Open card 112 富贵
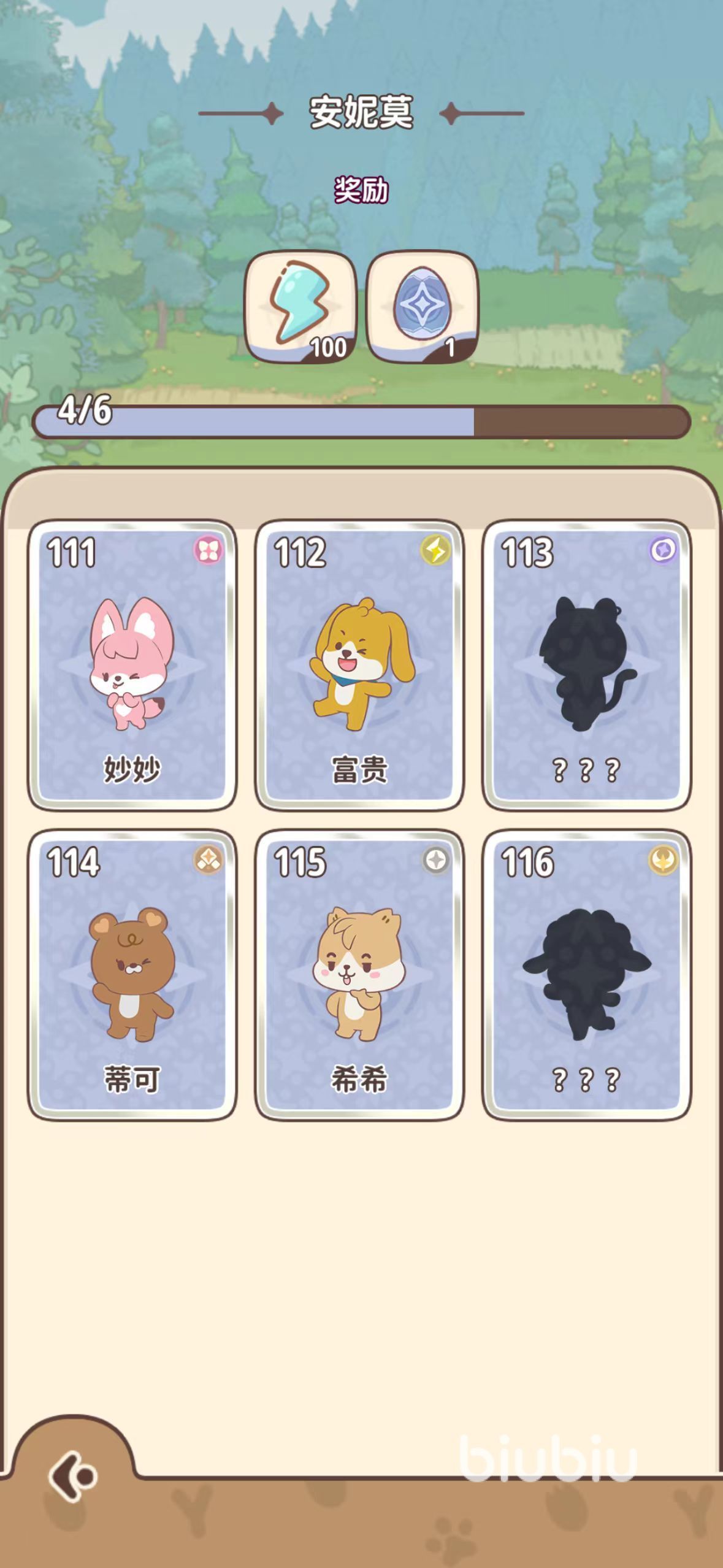 point(359,665)
